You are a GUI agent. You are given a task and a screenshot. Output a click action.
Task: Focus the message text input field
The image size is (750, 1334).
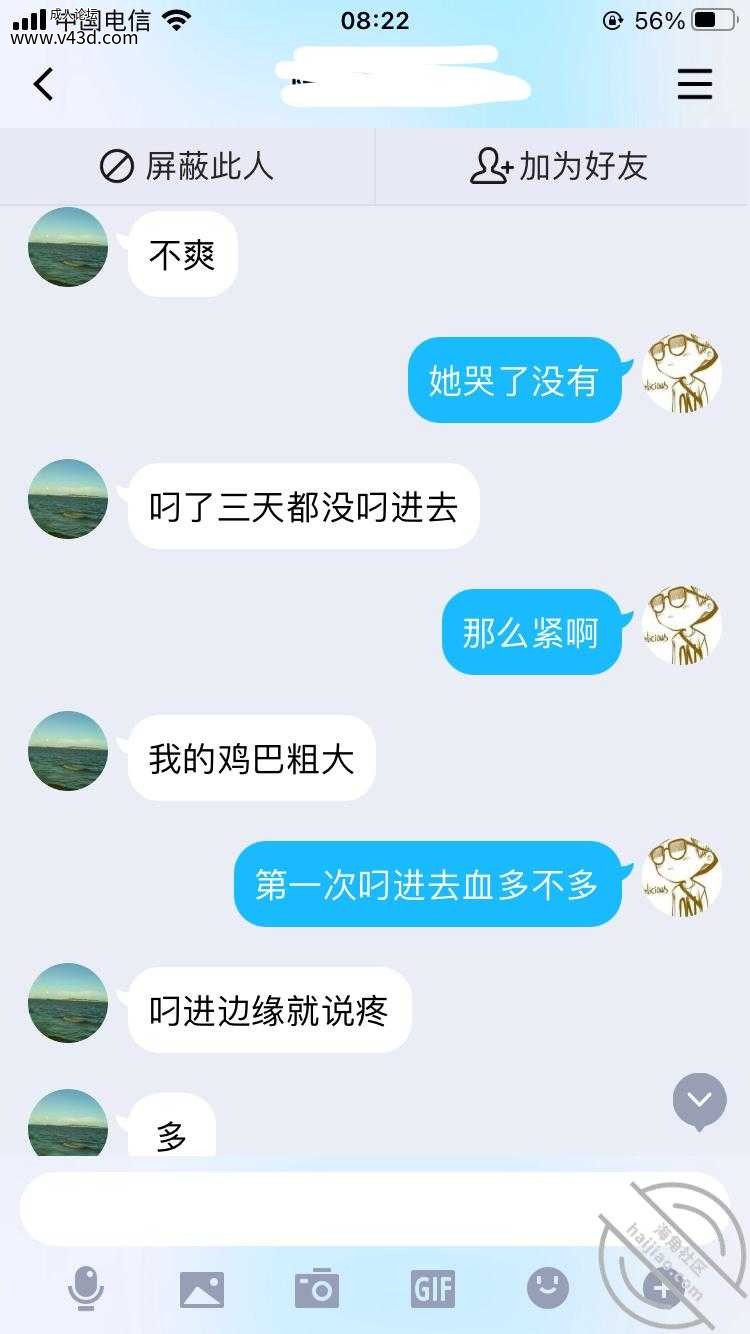375,1208
